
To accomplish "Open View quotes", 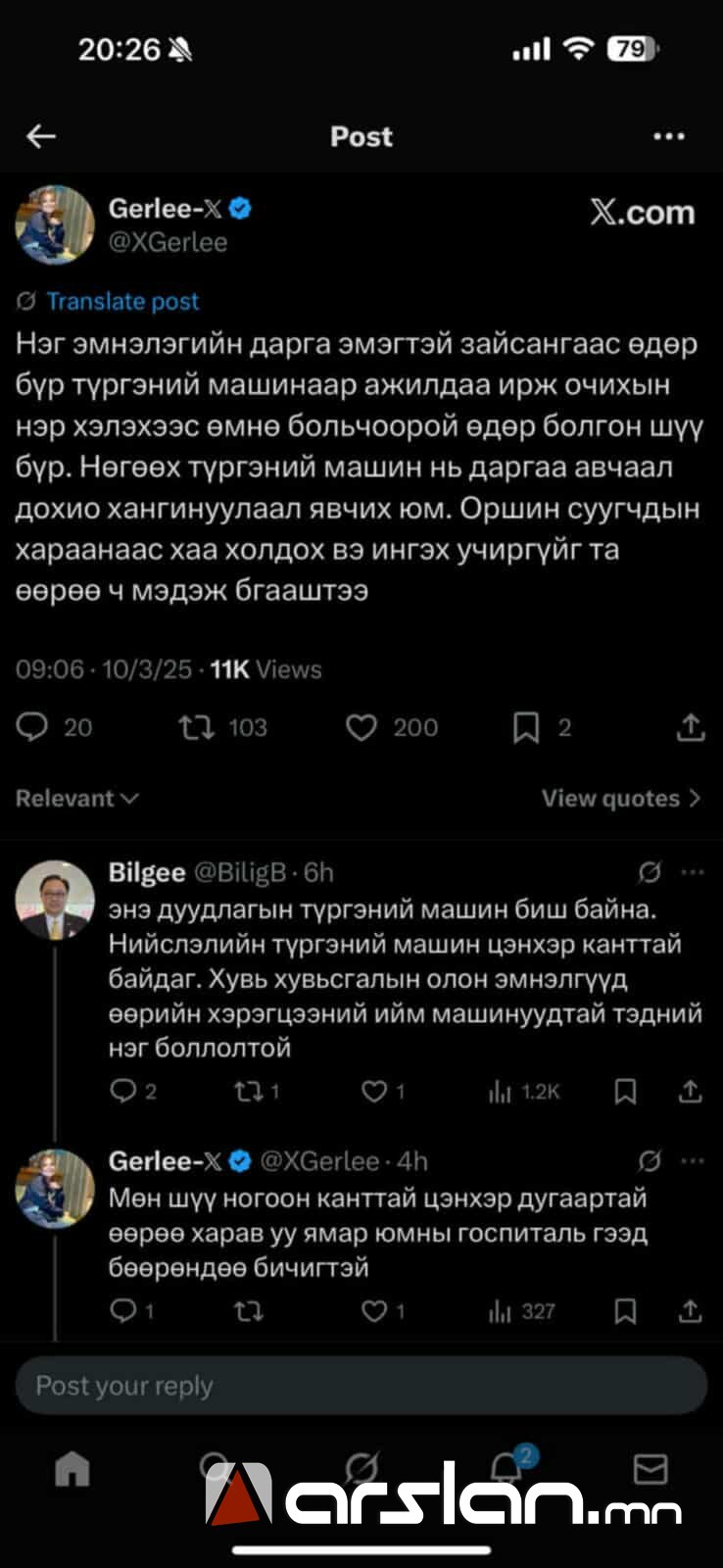I will click(x=621, y=799).
